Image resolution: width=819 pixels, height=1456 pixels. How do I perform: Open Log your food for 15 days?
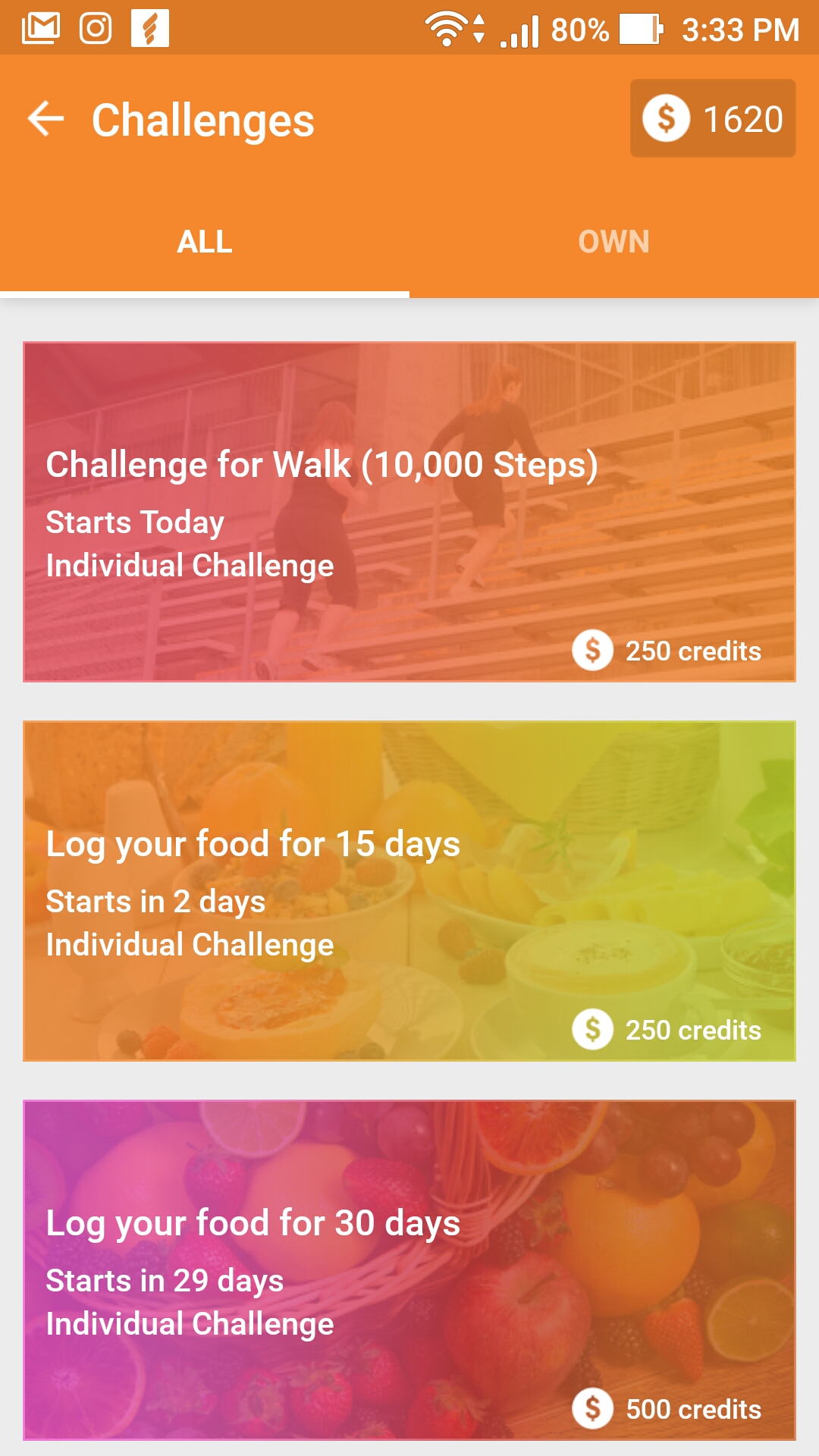[409, 891]
